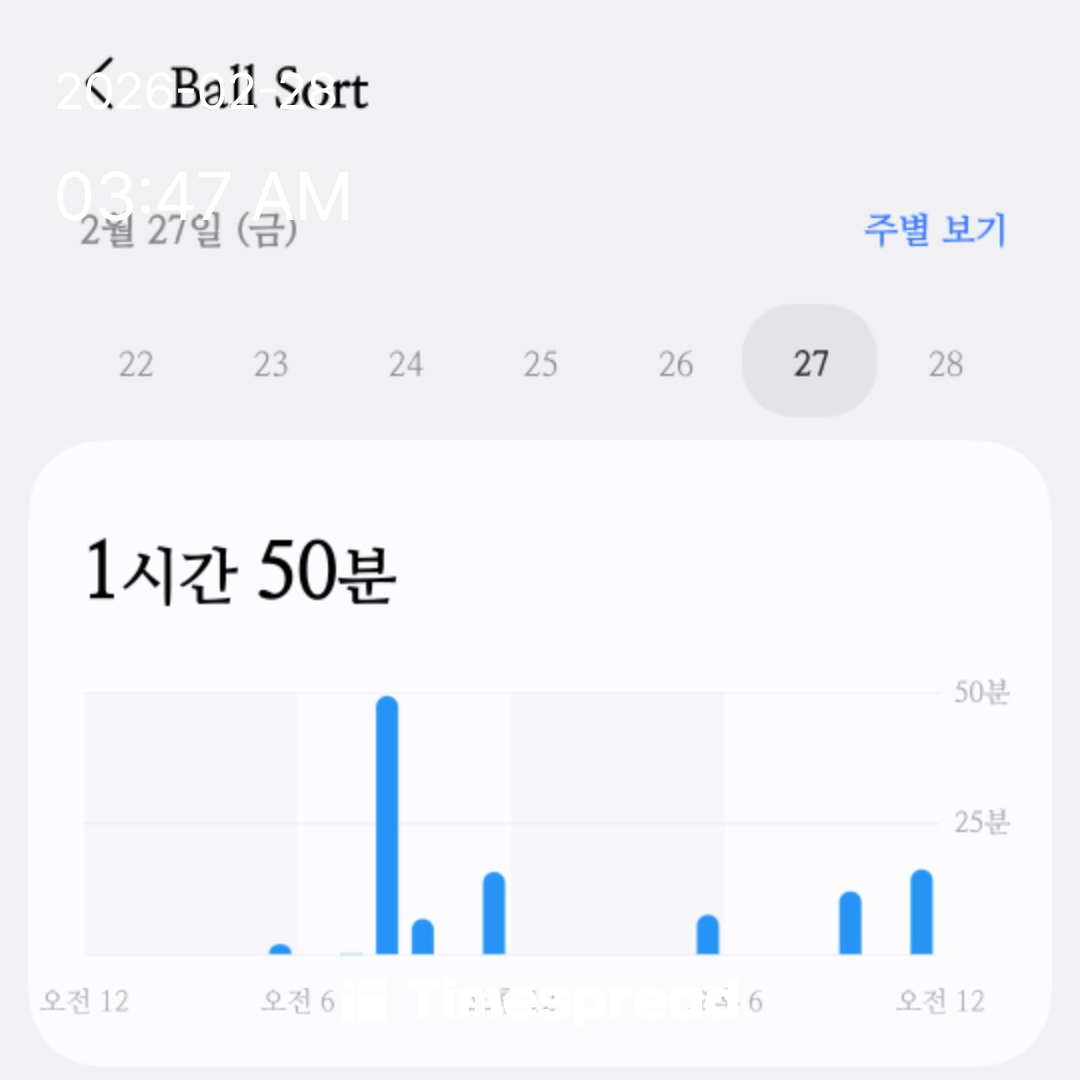Go back from the Ball Sort screen
Viewport: 1080px width, 1080px height.
tap(100, 86)
